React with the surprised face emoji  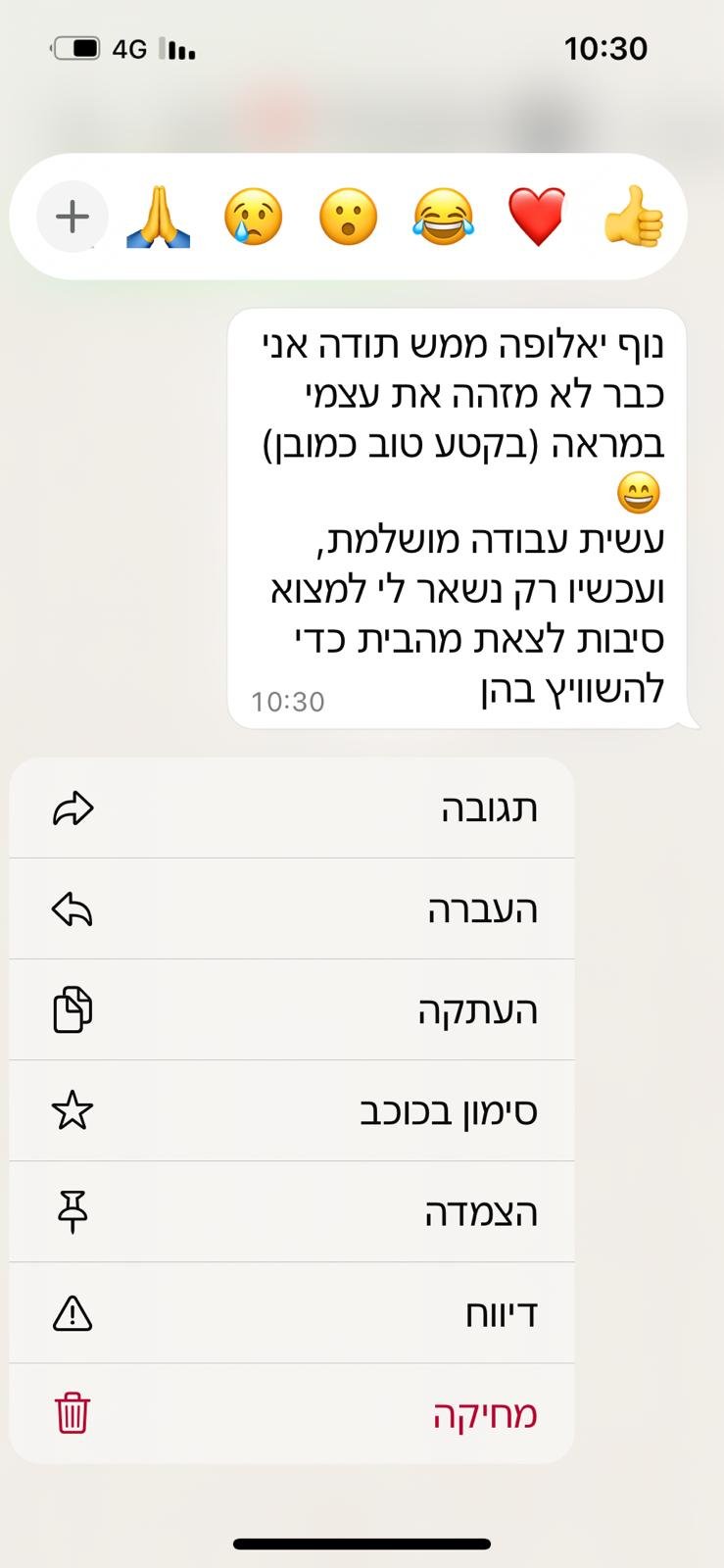(x=348, y=217)
